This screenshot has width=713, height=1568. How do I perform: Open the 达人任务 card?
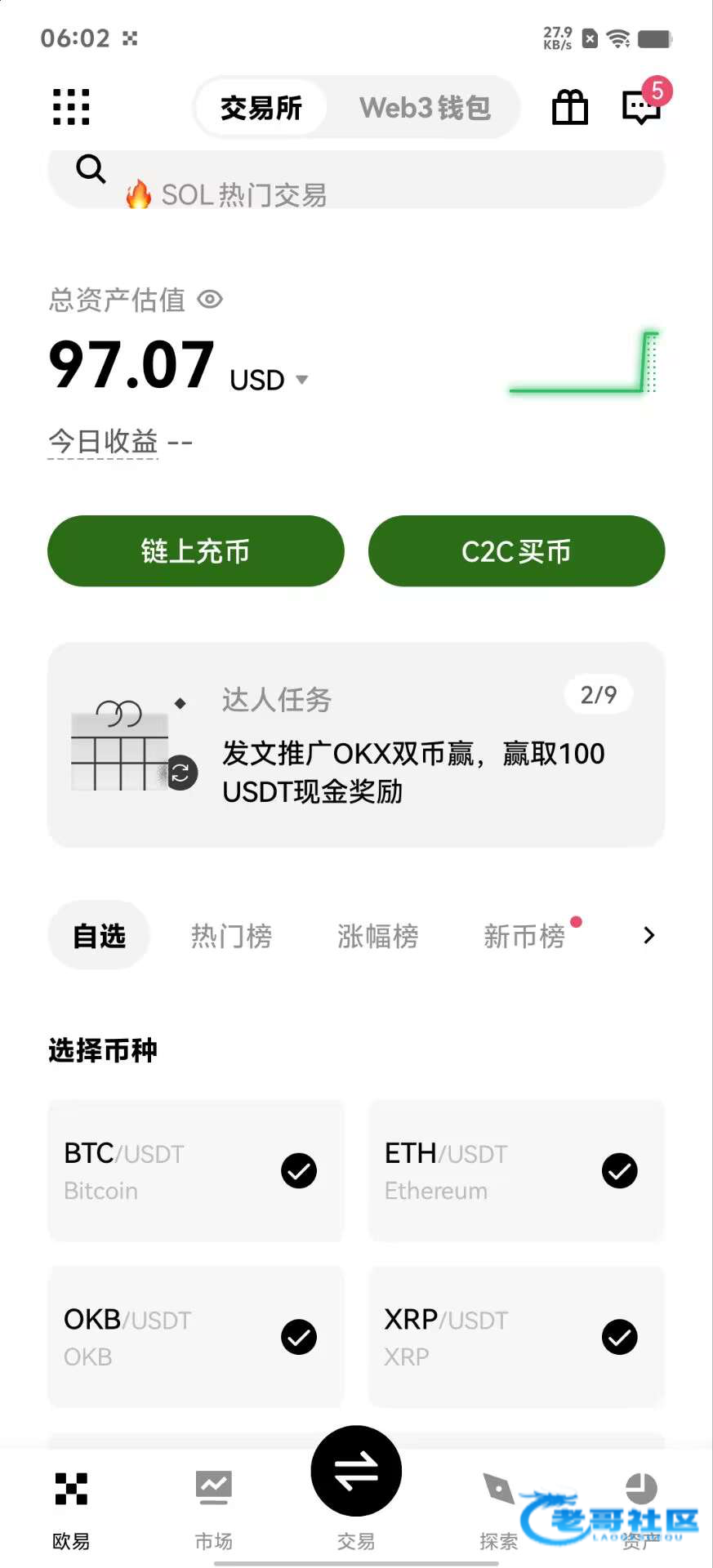356,745
